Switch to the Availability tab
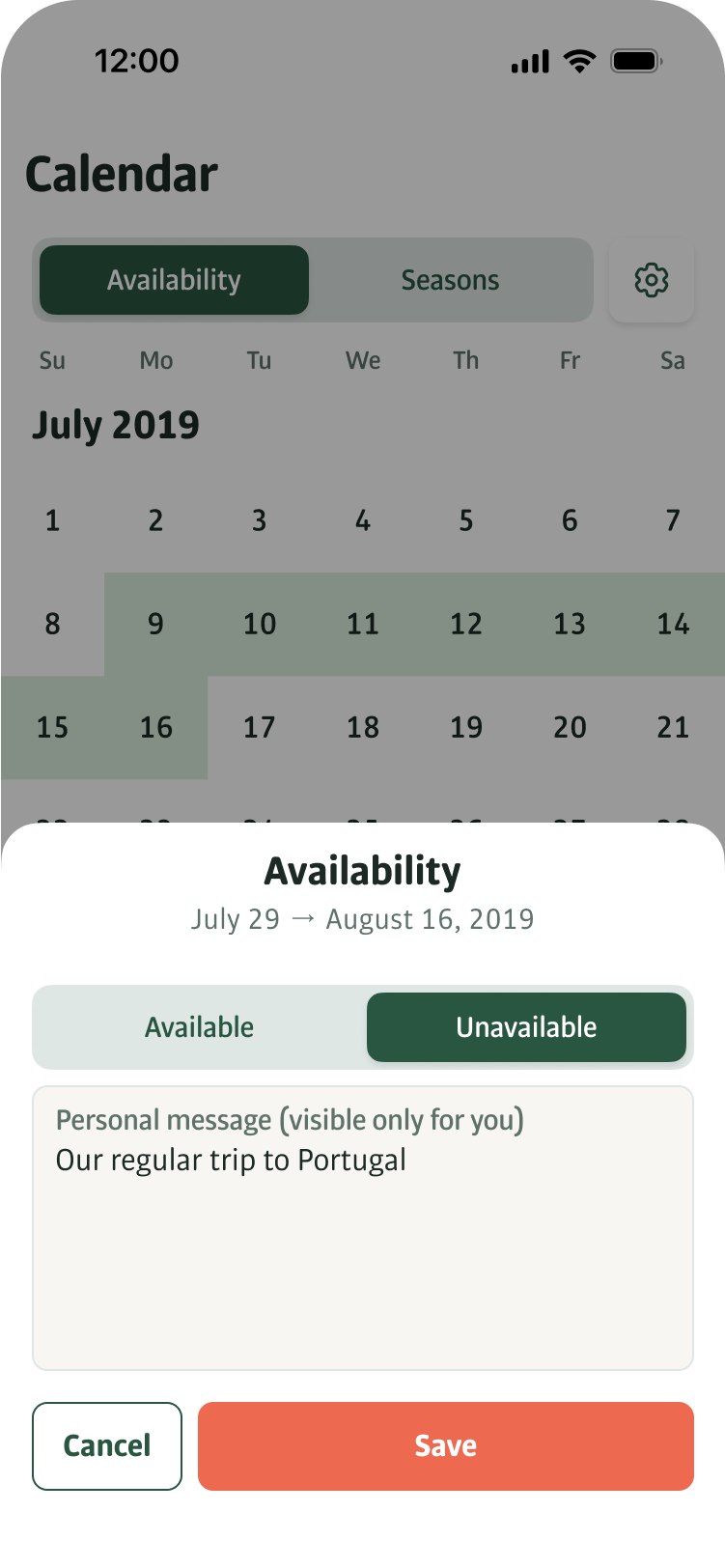This screenshot has height=1568, width=725. (174, 280)
